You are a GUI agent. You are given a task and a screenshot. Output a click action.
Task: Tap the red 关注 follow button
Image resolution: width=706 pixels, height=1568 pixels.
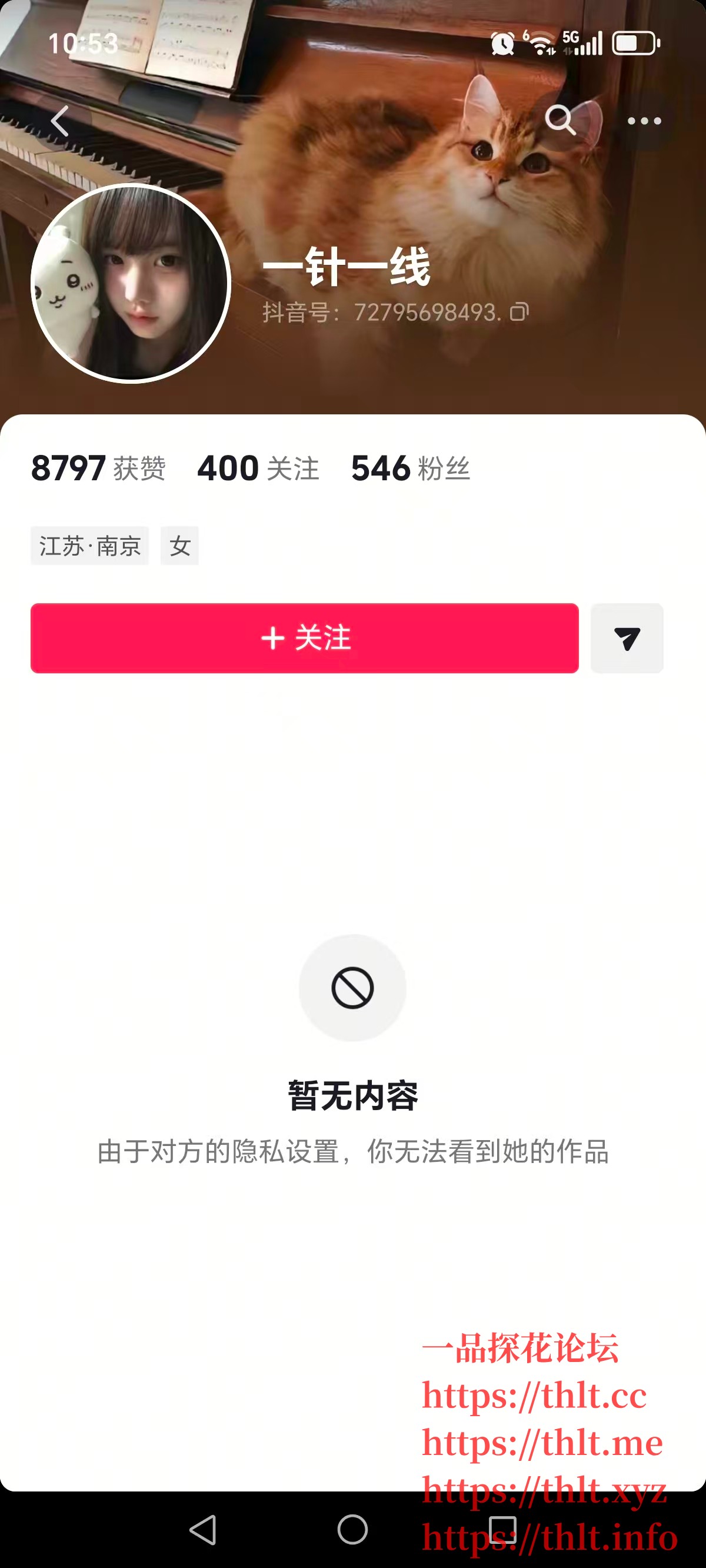(304, 638)
